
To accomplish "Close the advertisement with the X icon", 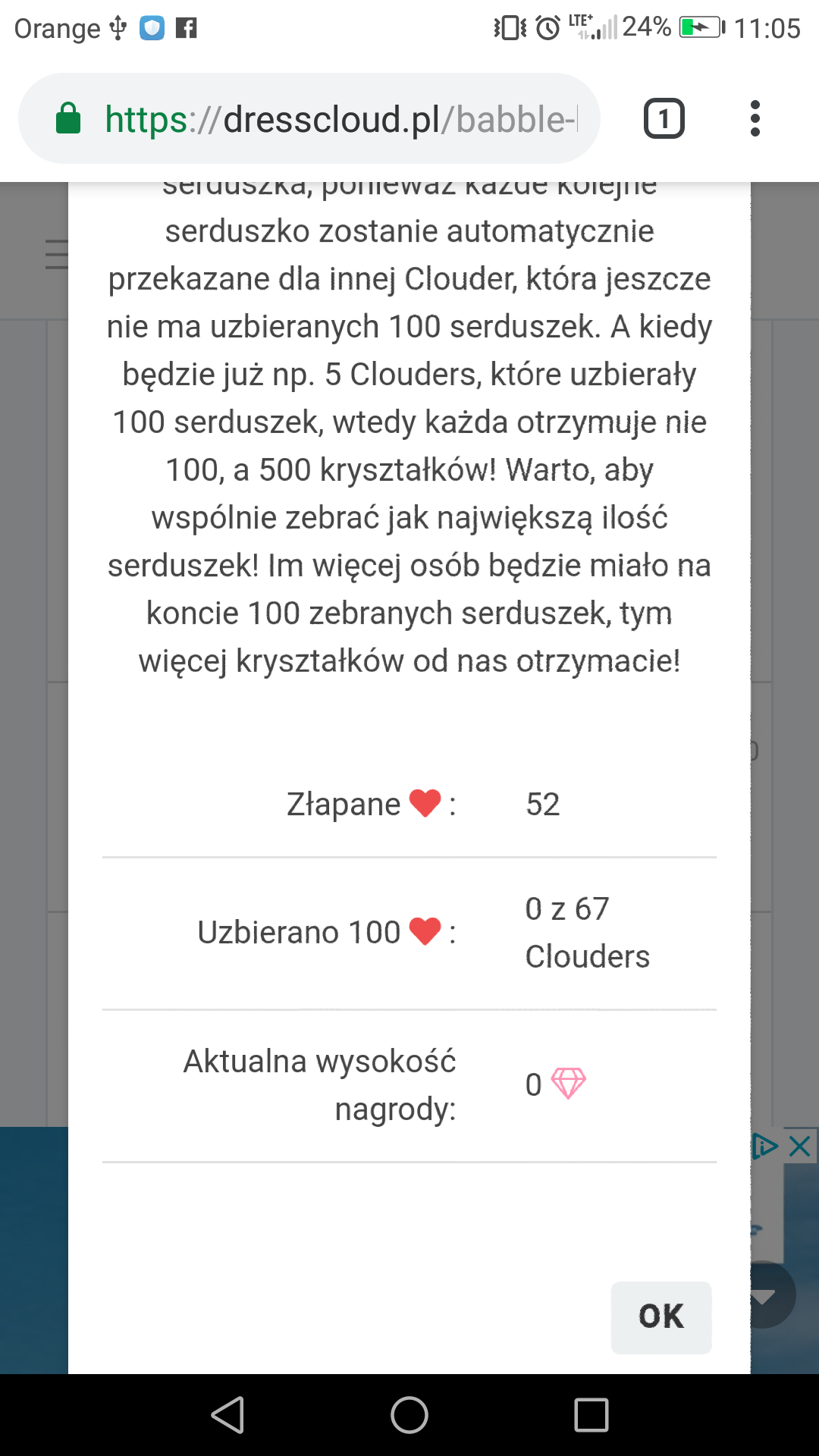I will point(800,1147).
